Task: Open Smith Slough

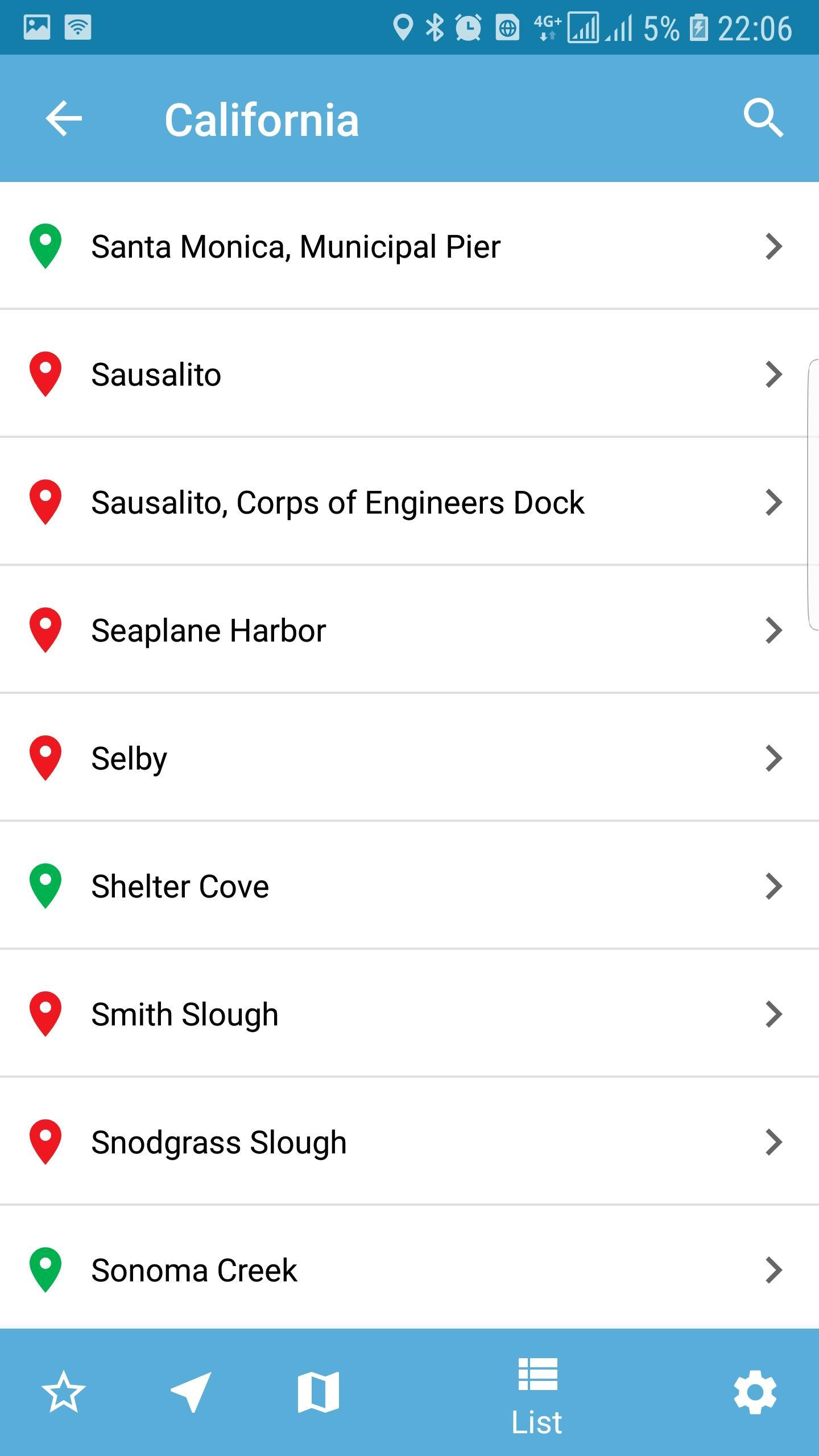Action: coord(409,1014)
